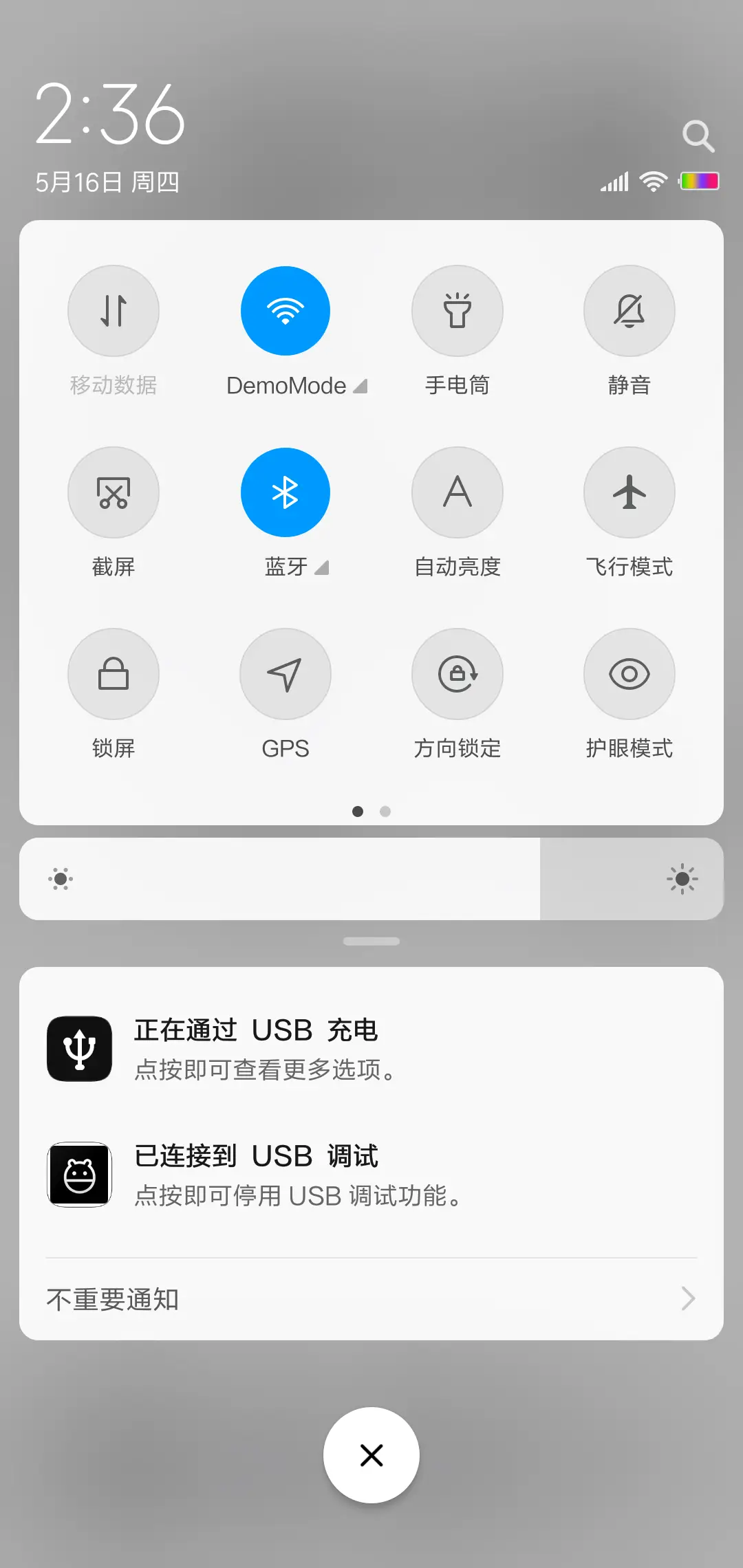Switch to the second quick settings page dot
The height and width of the screenshot is (1568, 743).
pos(385,812)
